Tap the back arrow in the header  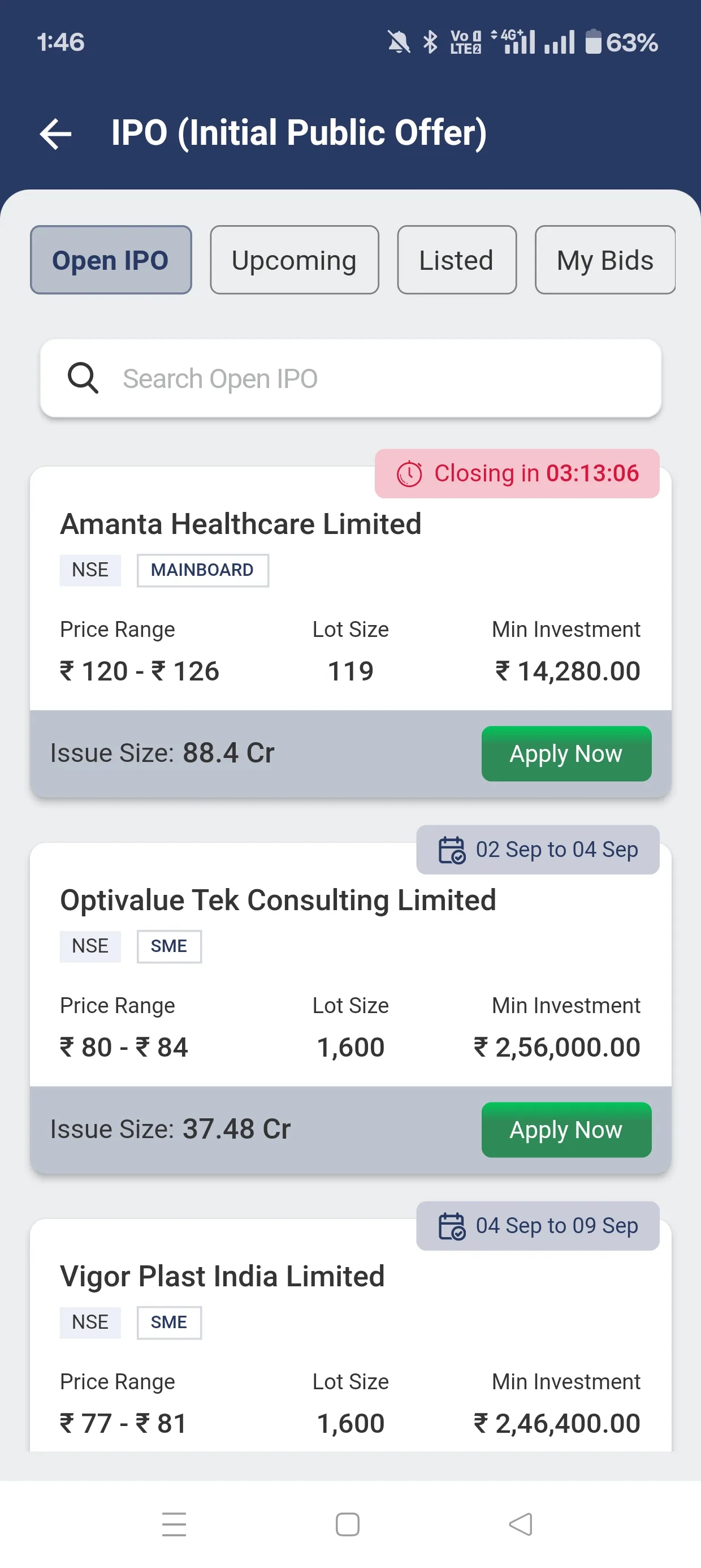coord(55,133)
